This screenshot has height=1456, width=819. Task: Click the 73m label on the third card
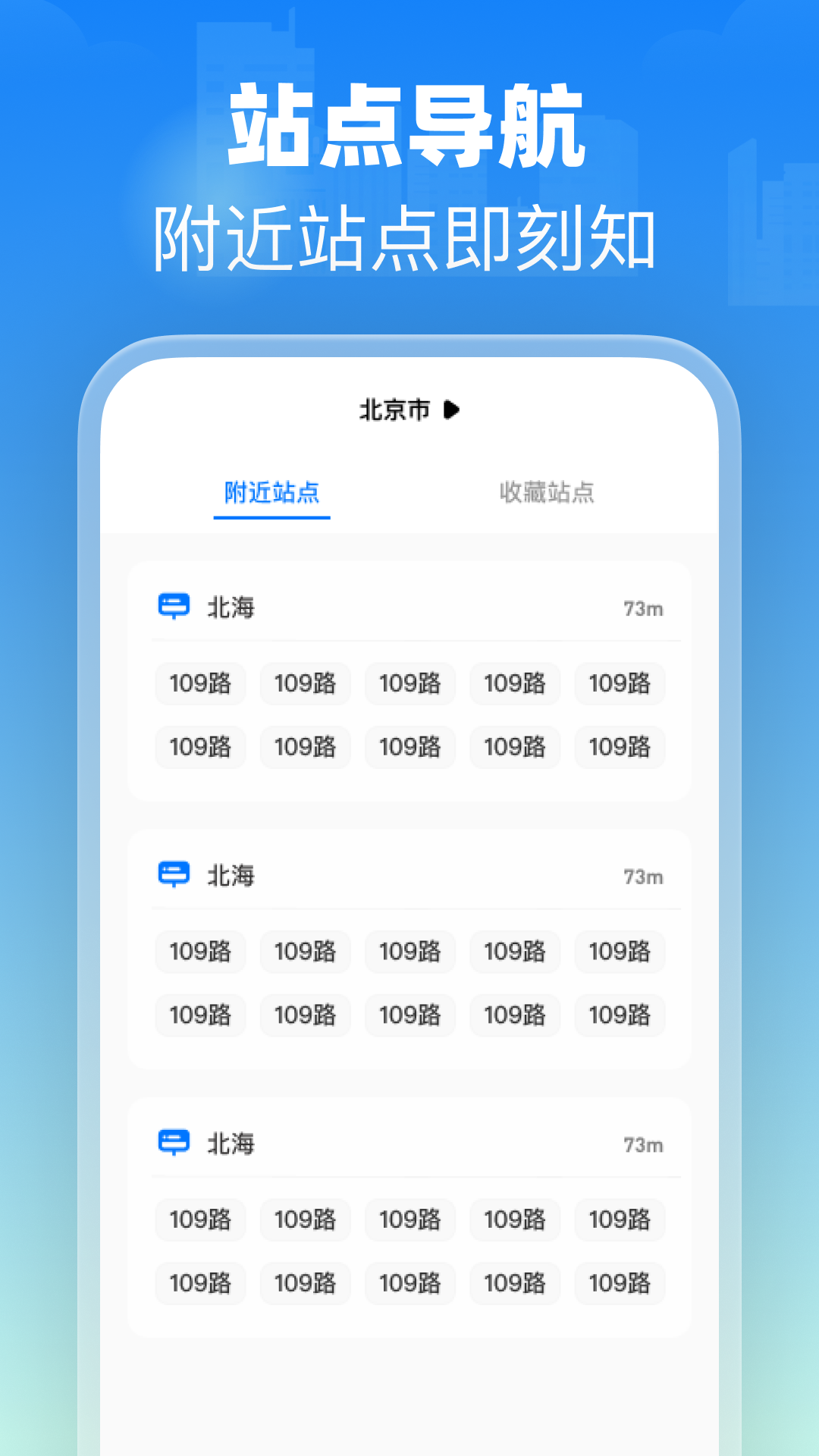(x=644, y=1144)
